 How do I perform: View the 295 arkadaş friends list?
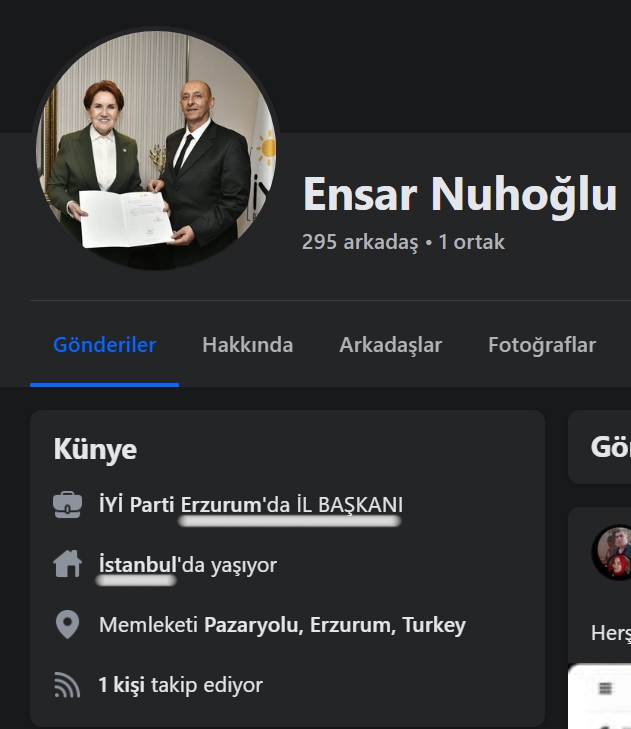pos(359,242)
